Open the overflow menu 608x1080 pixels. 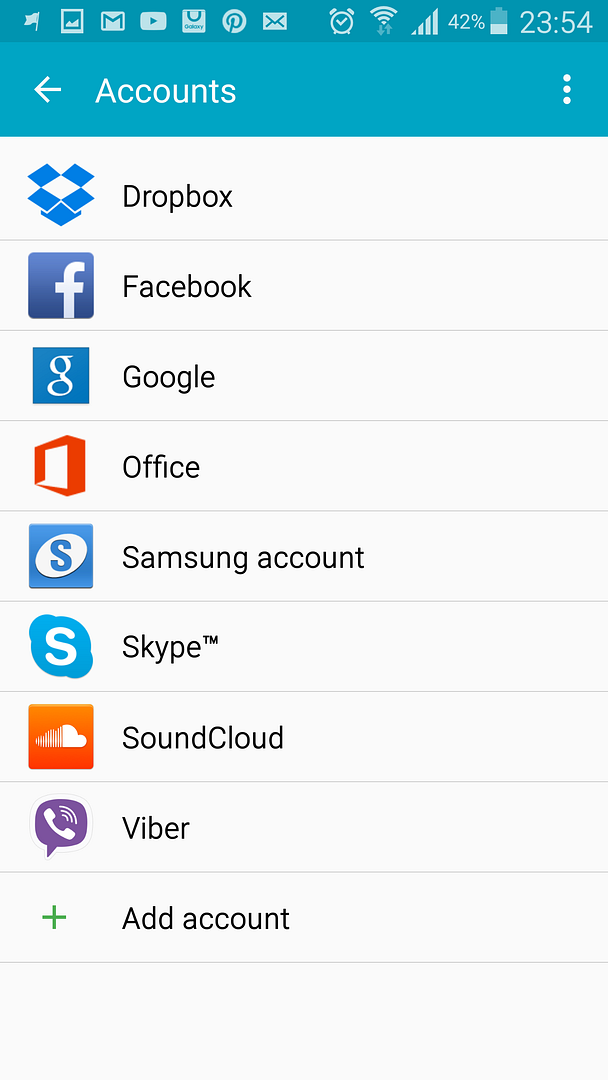point(566,90)
